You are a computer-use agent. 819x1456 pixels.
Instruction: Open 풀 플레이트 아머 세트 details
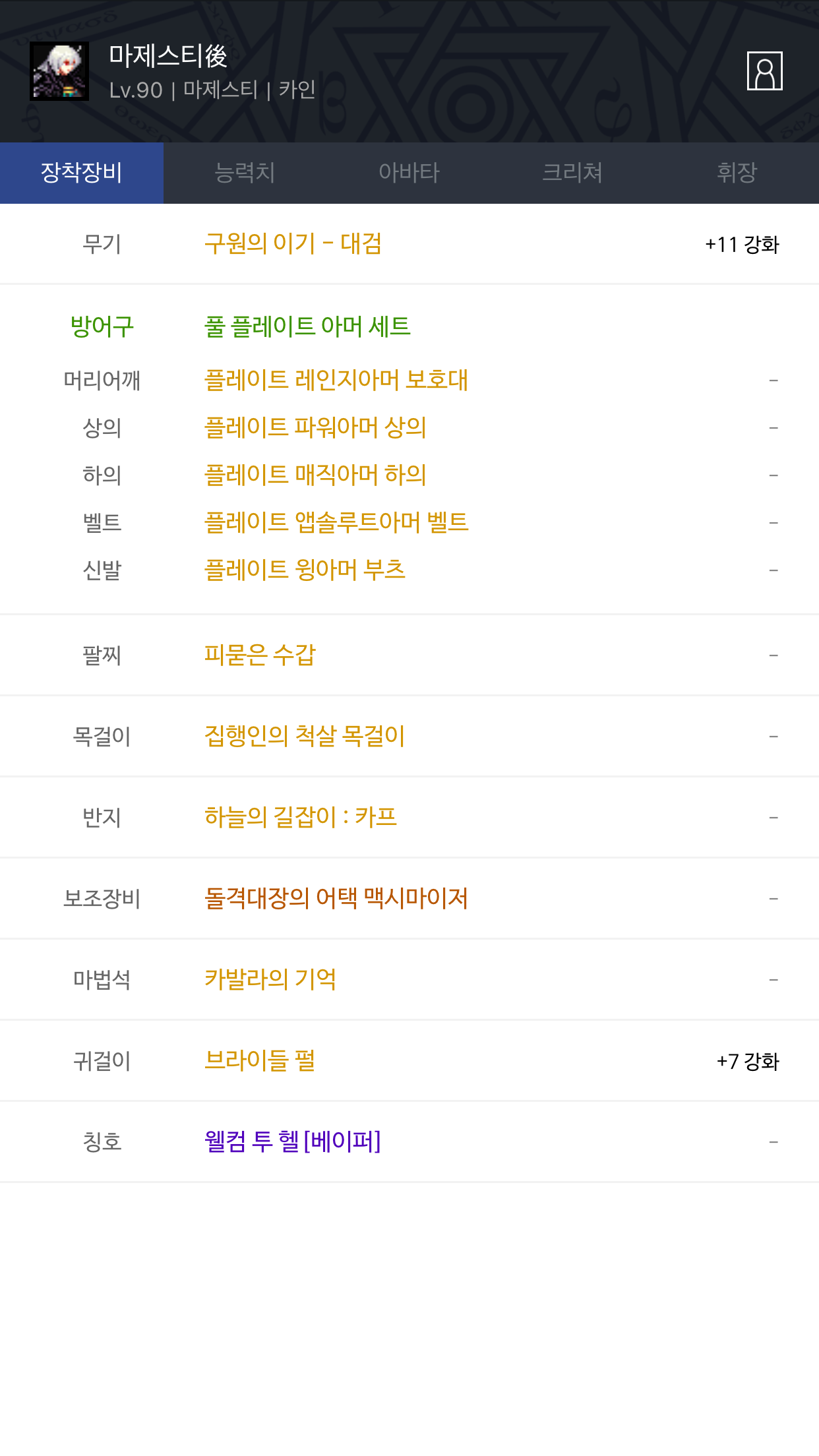(x=307, y=326)
